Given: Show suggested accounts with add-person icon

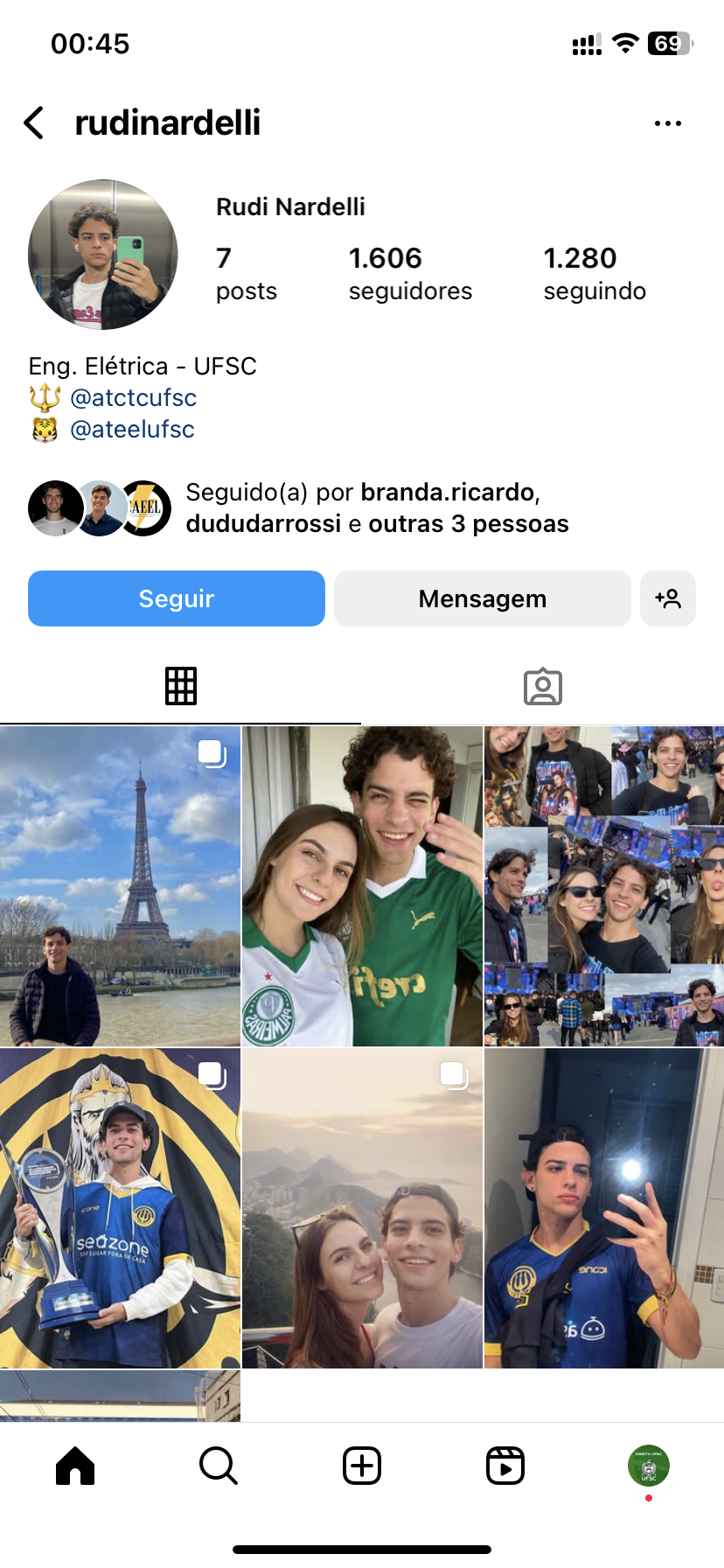Looking at the screenshot, I should point(667,598).
